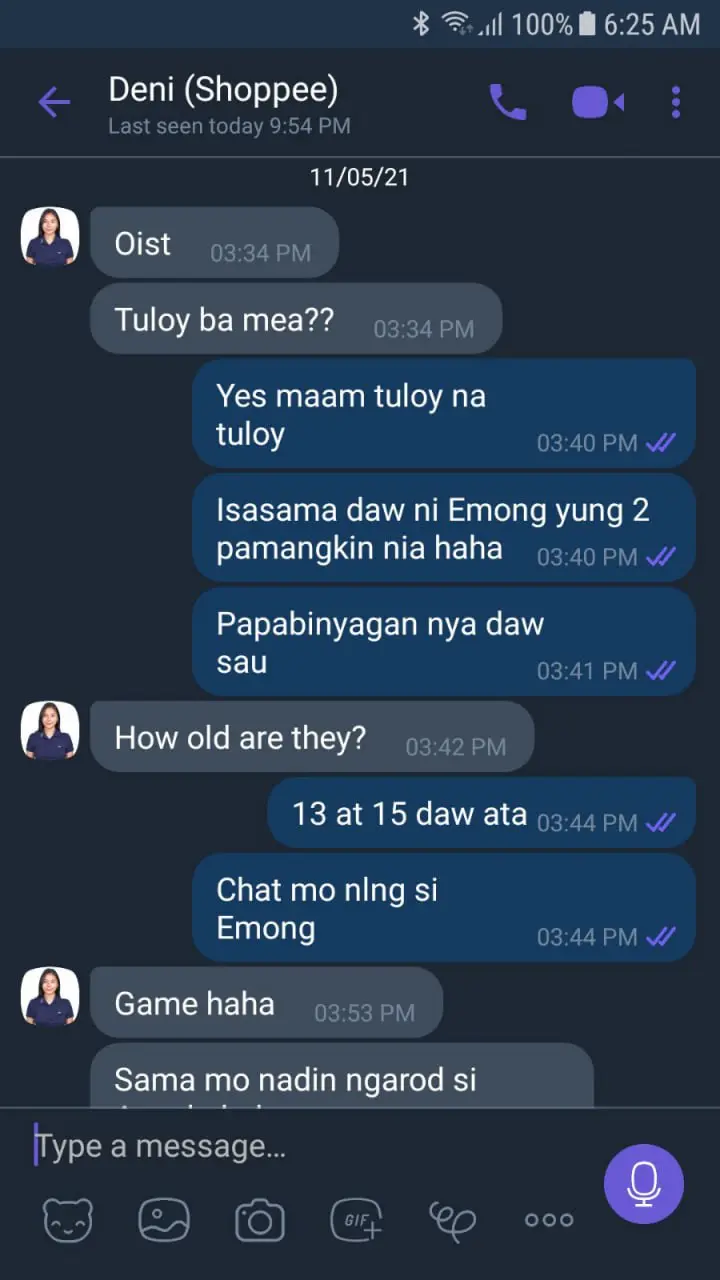Open the doodle drawing tool
720x1280 pixels.
453,1220
